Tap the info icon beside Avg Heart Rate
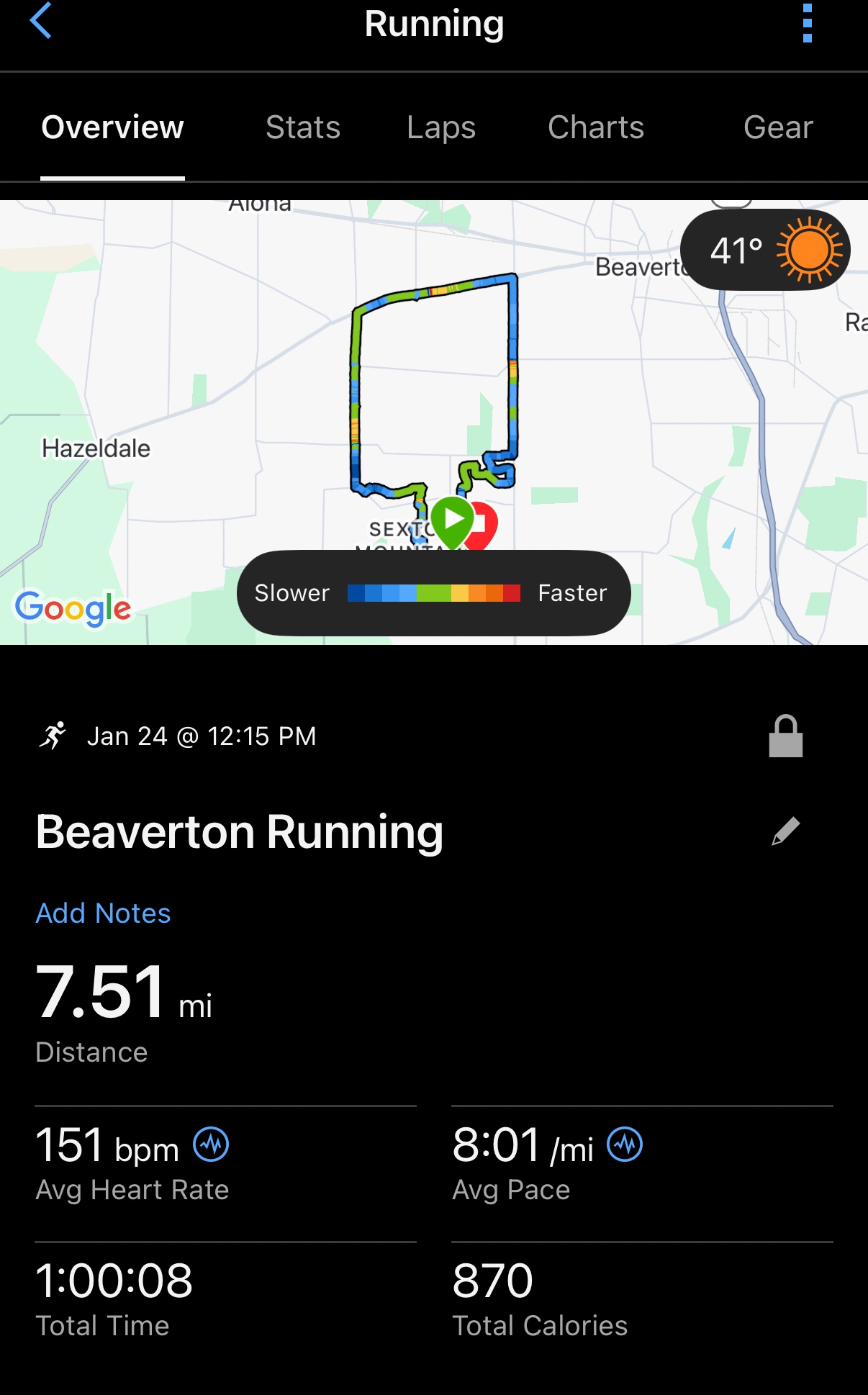The width and height of the screenshot is (868, 1395). [211, 1145]
